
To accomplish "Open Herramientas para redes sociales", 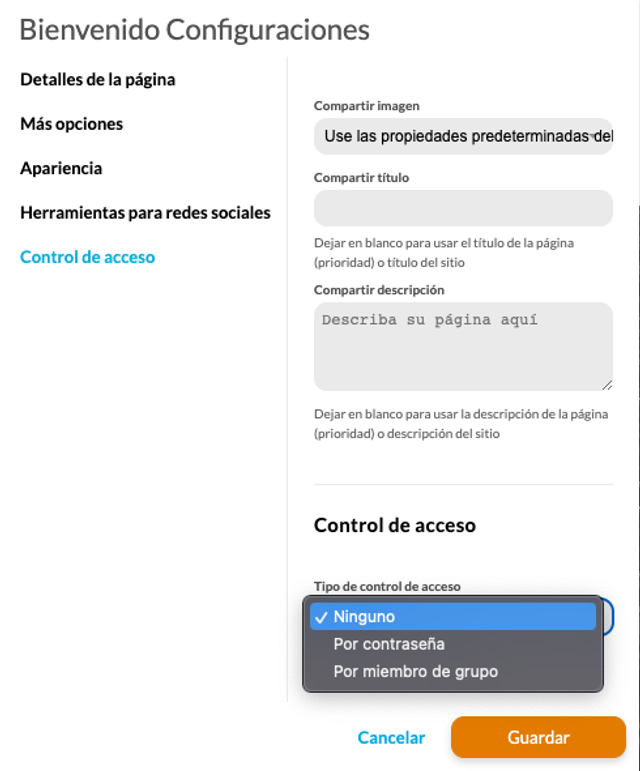I will pyautogui.click(x=145, y=212).
